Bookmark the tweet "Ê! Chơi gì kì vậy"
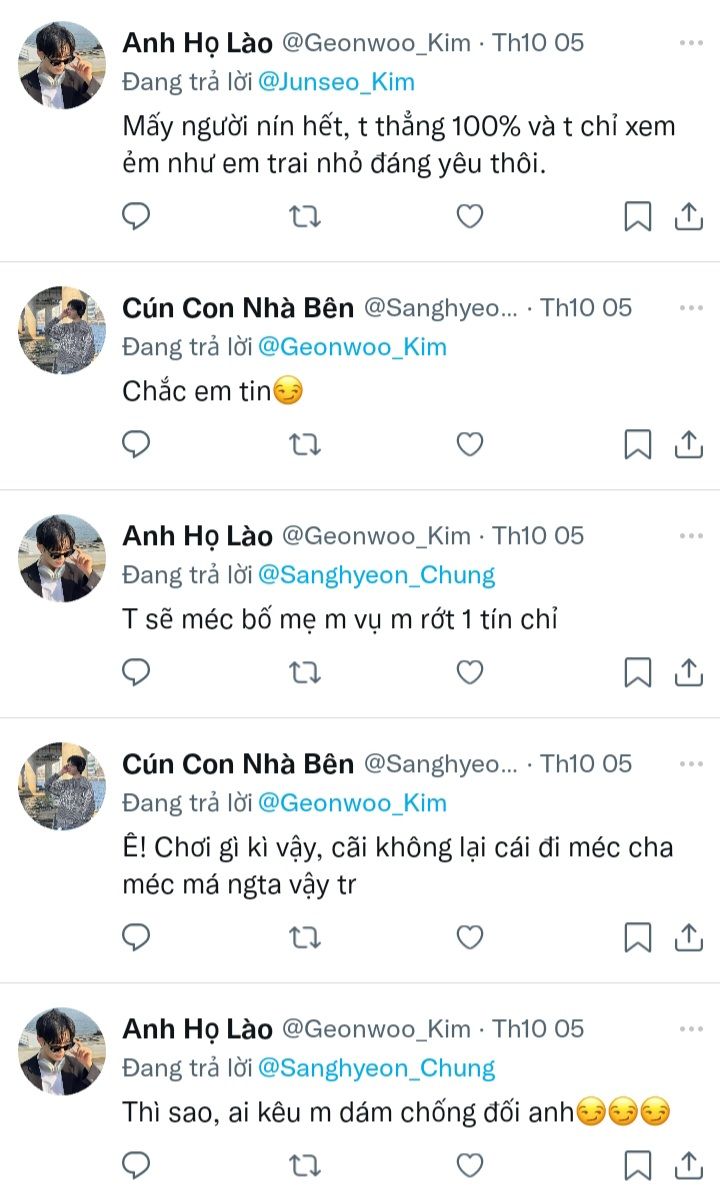Viewport: 720px width, 1200px height. 637,937
